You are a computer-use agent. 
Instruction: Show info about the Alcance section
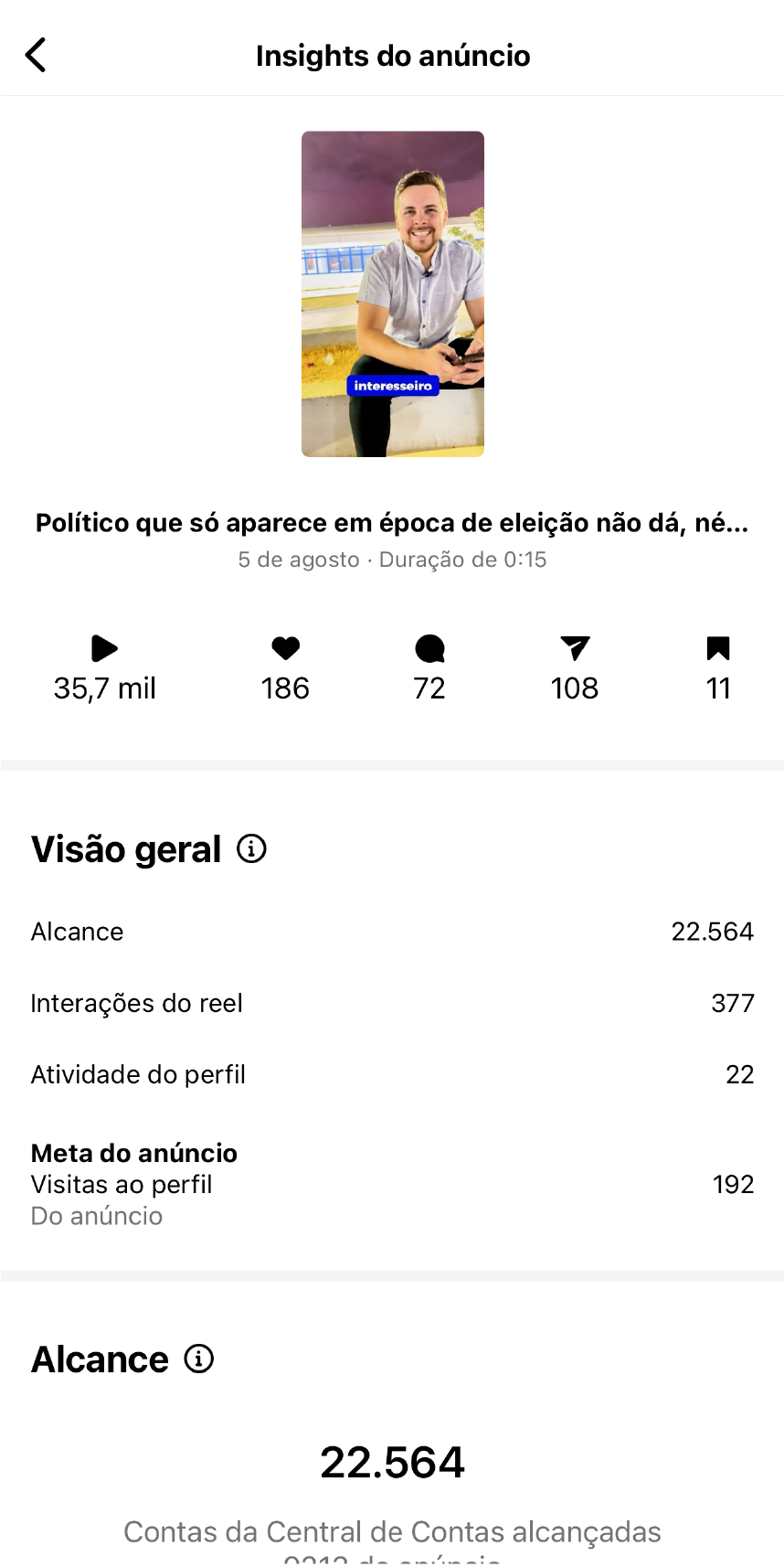(x=199, y=1359)
